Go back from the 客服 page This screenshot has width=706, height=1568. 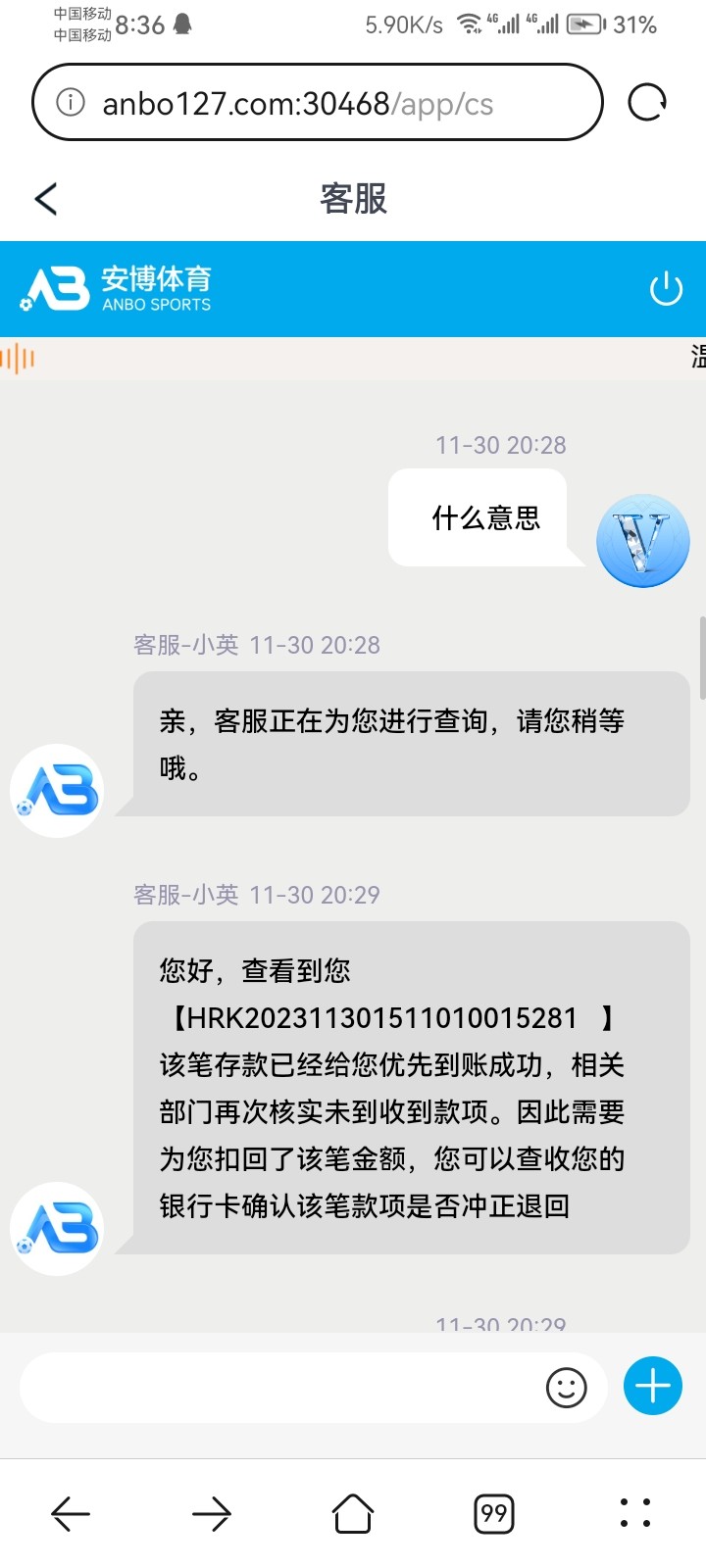[x=46, y=199]
